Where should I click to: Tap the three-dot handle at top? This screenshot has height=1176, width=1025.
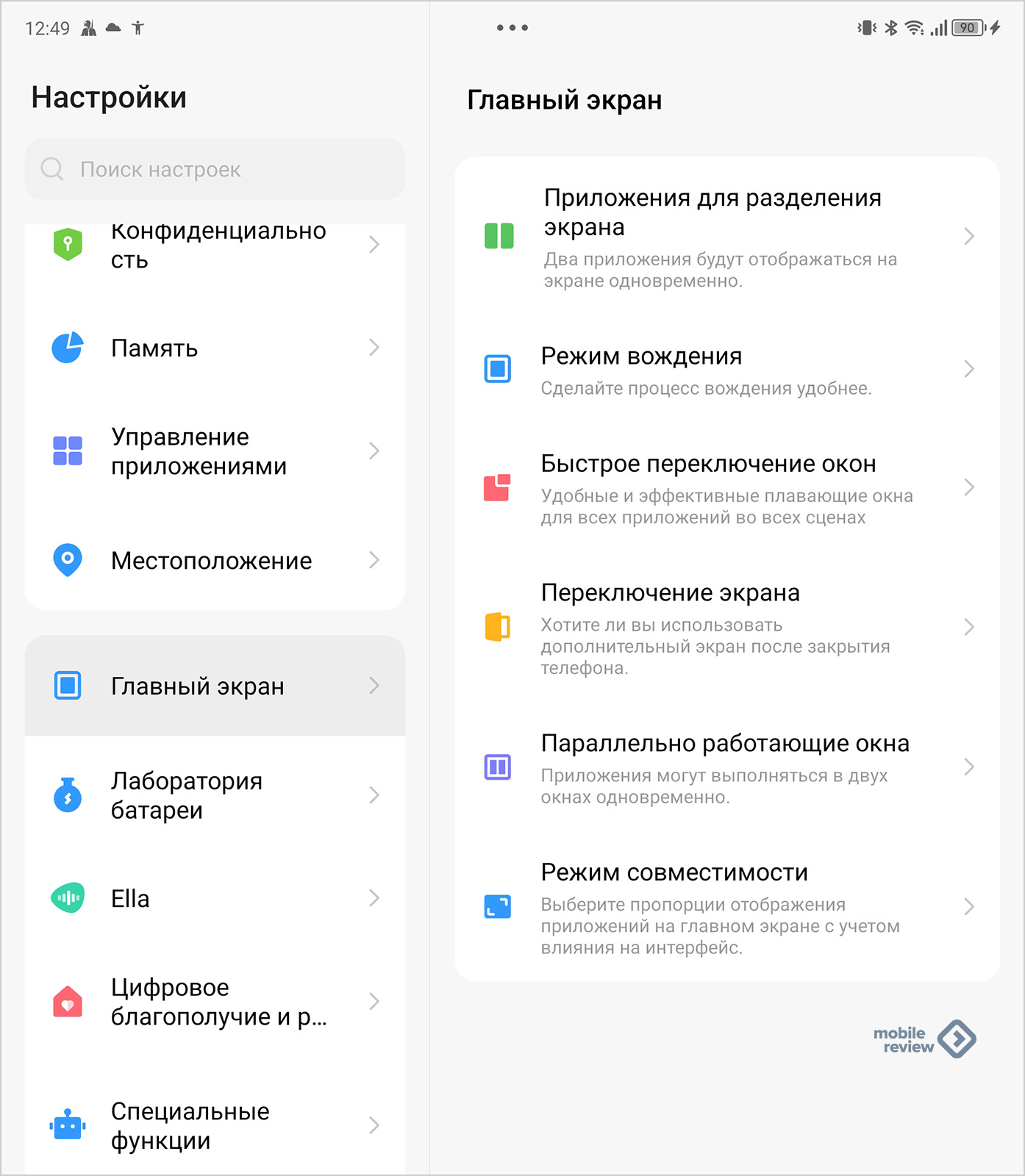tap(512, 28)
